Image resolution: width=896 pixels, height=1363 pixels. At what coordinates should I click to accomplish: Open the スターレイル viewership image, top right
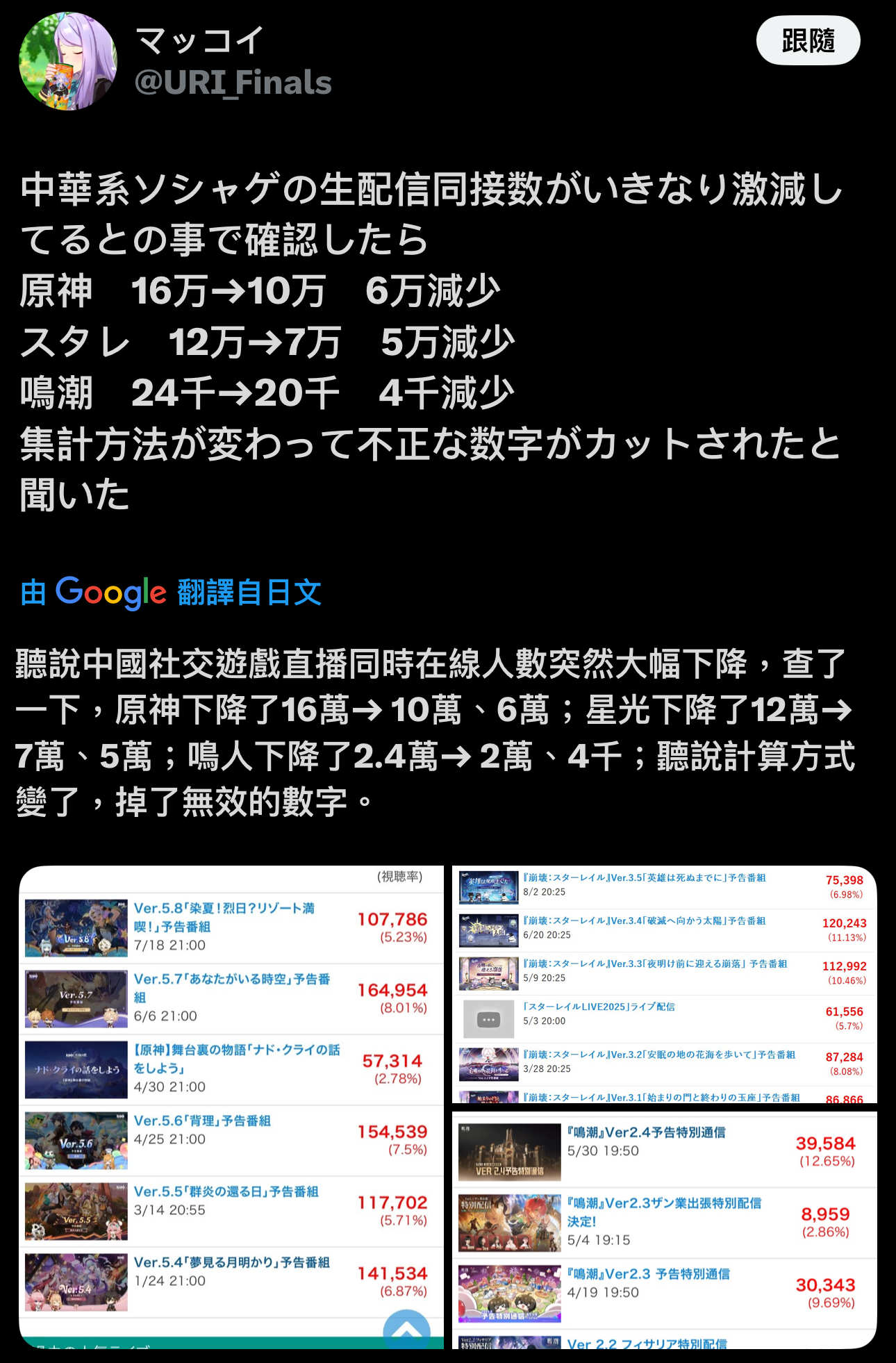pos(664,984)
